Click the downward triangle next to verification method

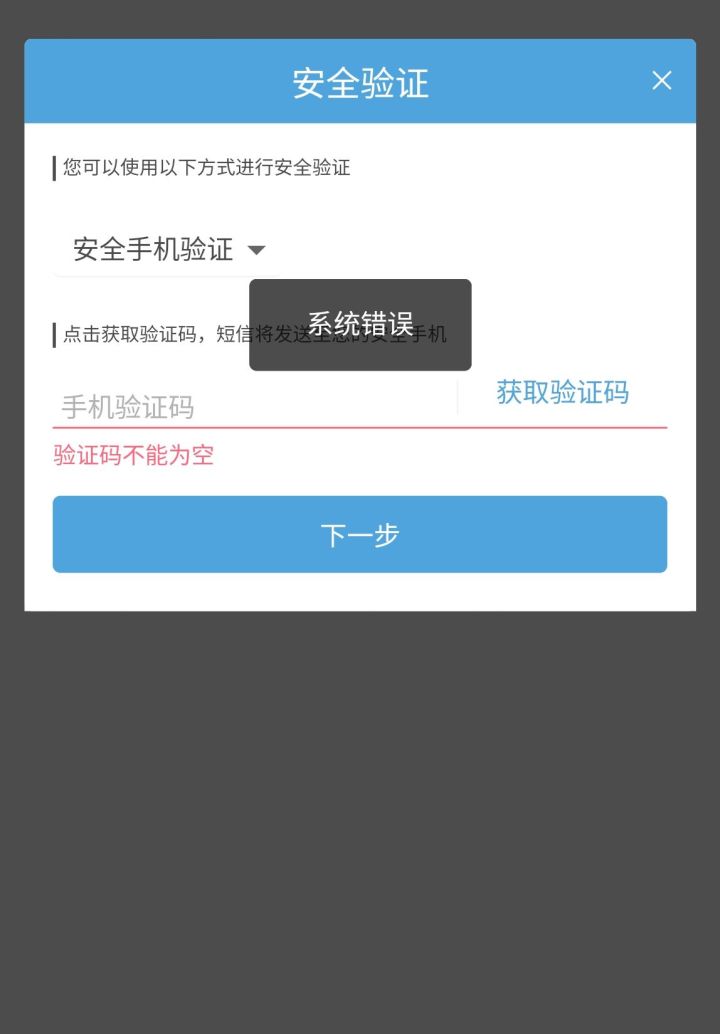(x=256, y=250)
